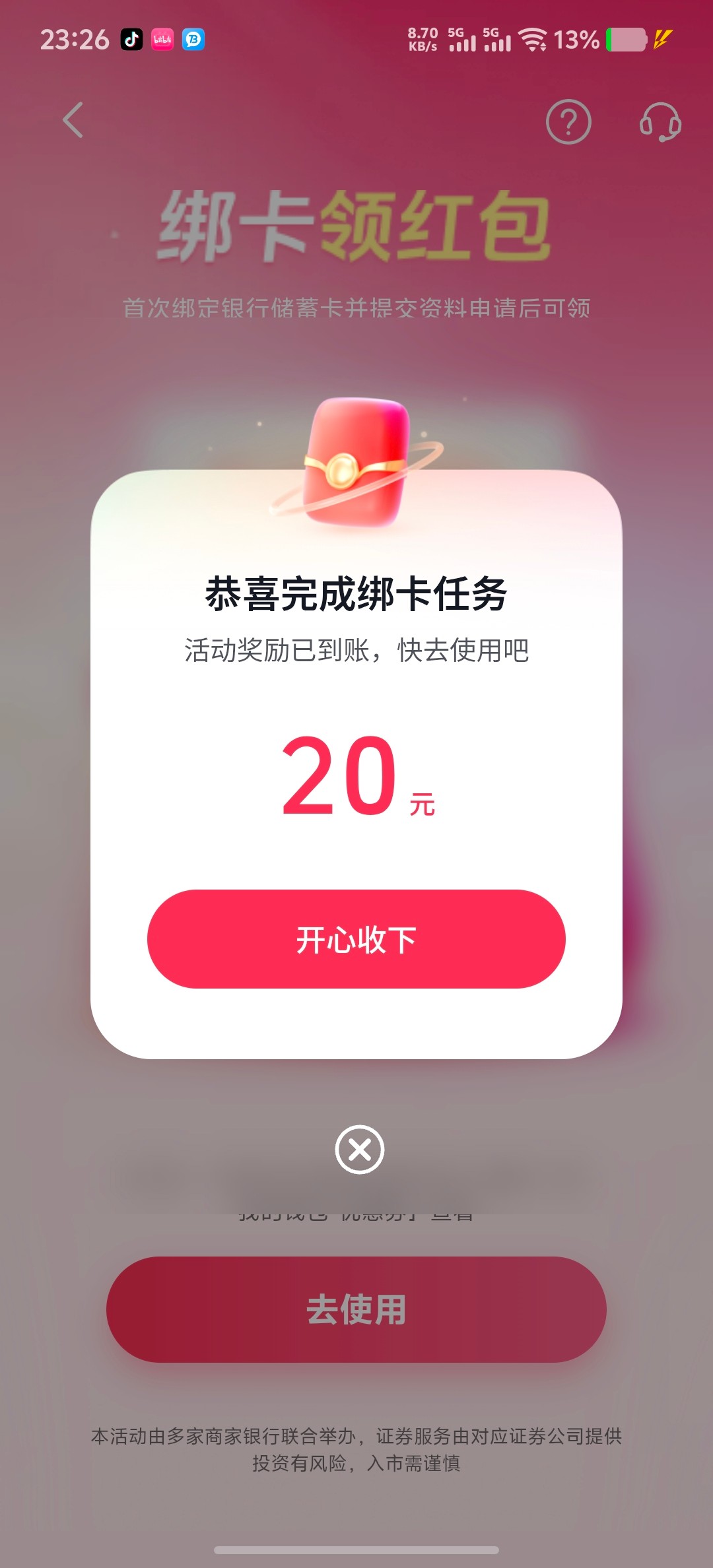Contact customer service via the headset icon
The image size is (713, 1568).
660,121
